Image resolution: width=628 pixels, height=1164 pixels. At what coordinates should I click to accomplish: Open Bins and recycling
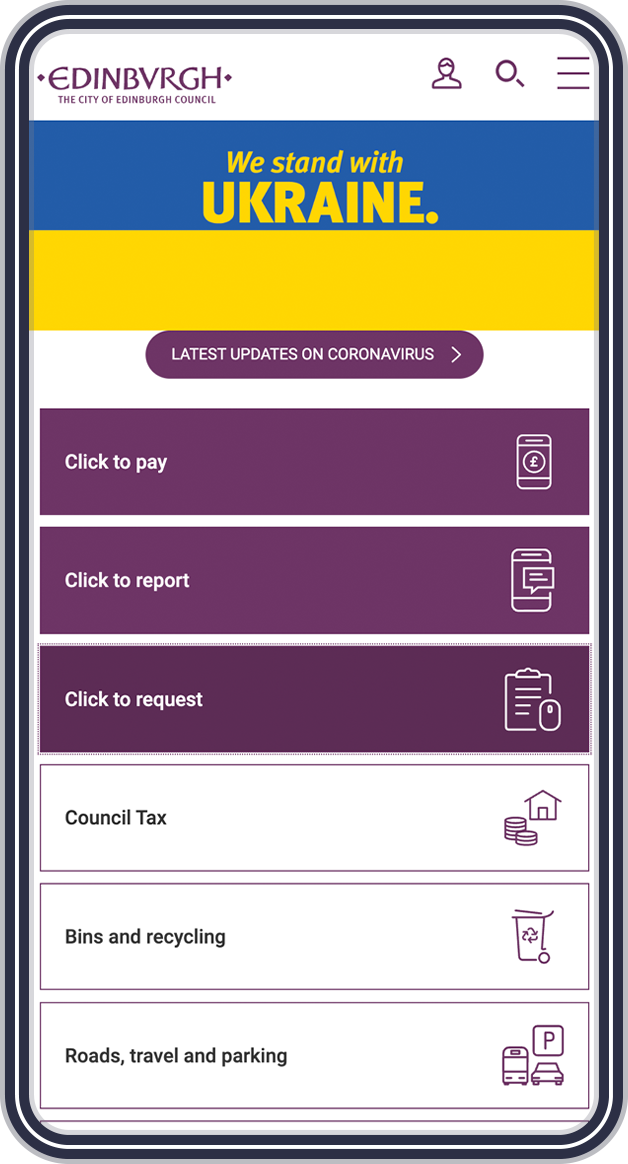tap(314, 936)
